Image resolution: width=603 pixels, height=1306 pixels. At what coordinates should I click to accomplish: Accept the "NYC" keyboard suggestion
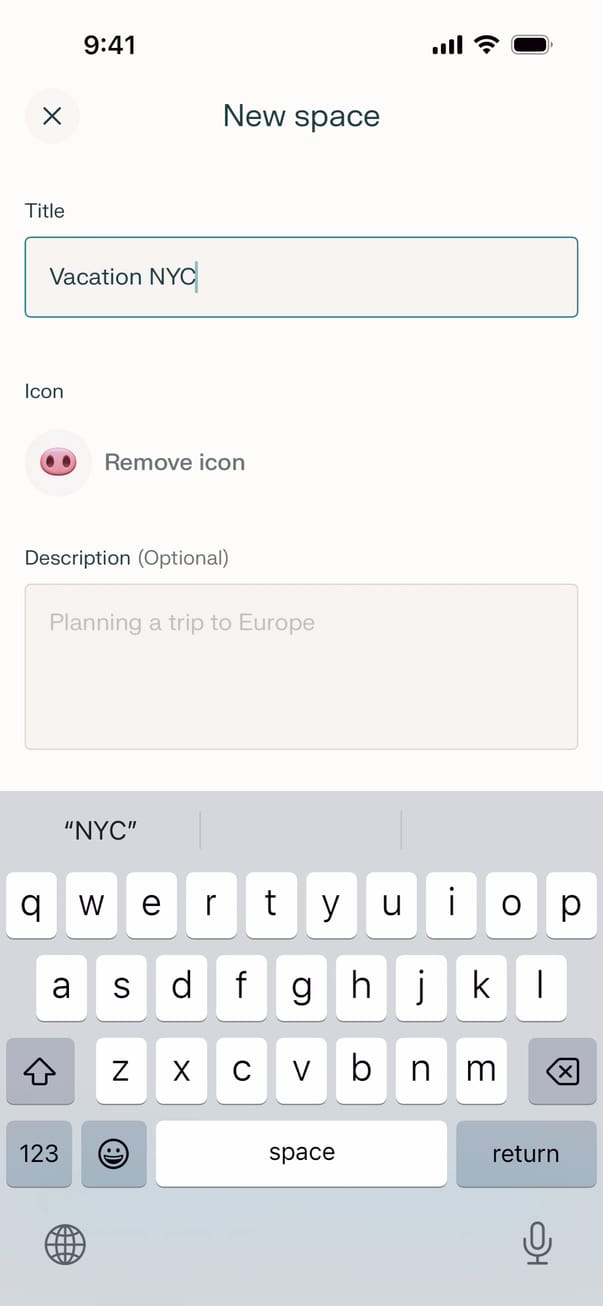(101, 830)
